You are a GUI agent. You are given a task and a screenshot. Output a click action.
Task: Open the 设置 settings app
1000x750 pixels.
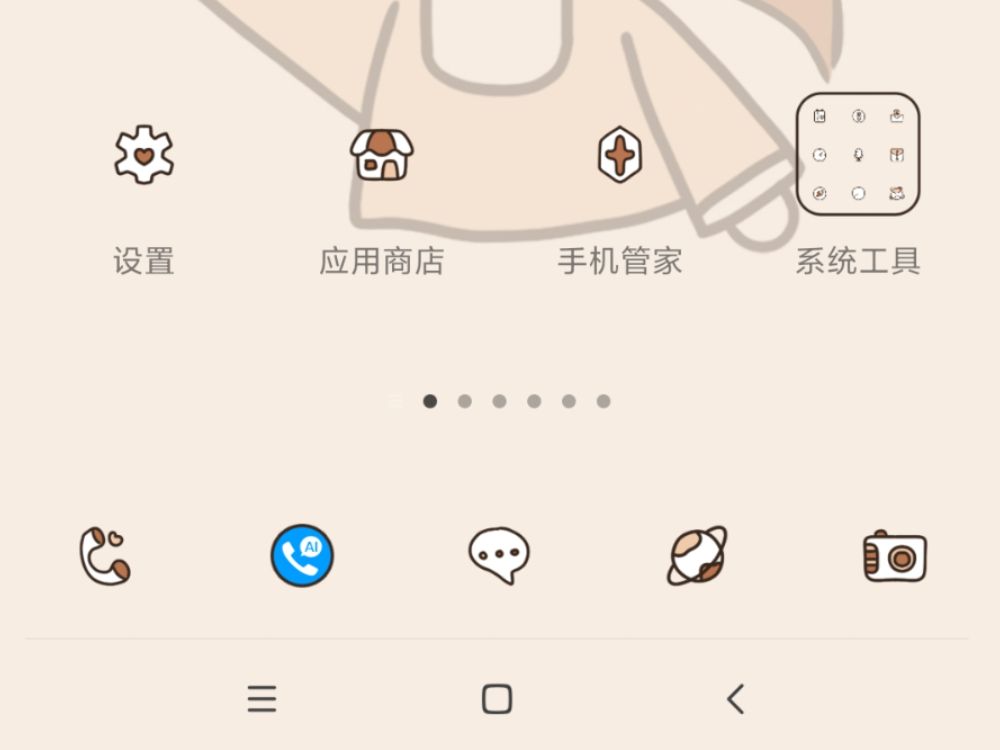(x=144, y=156)
